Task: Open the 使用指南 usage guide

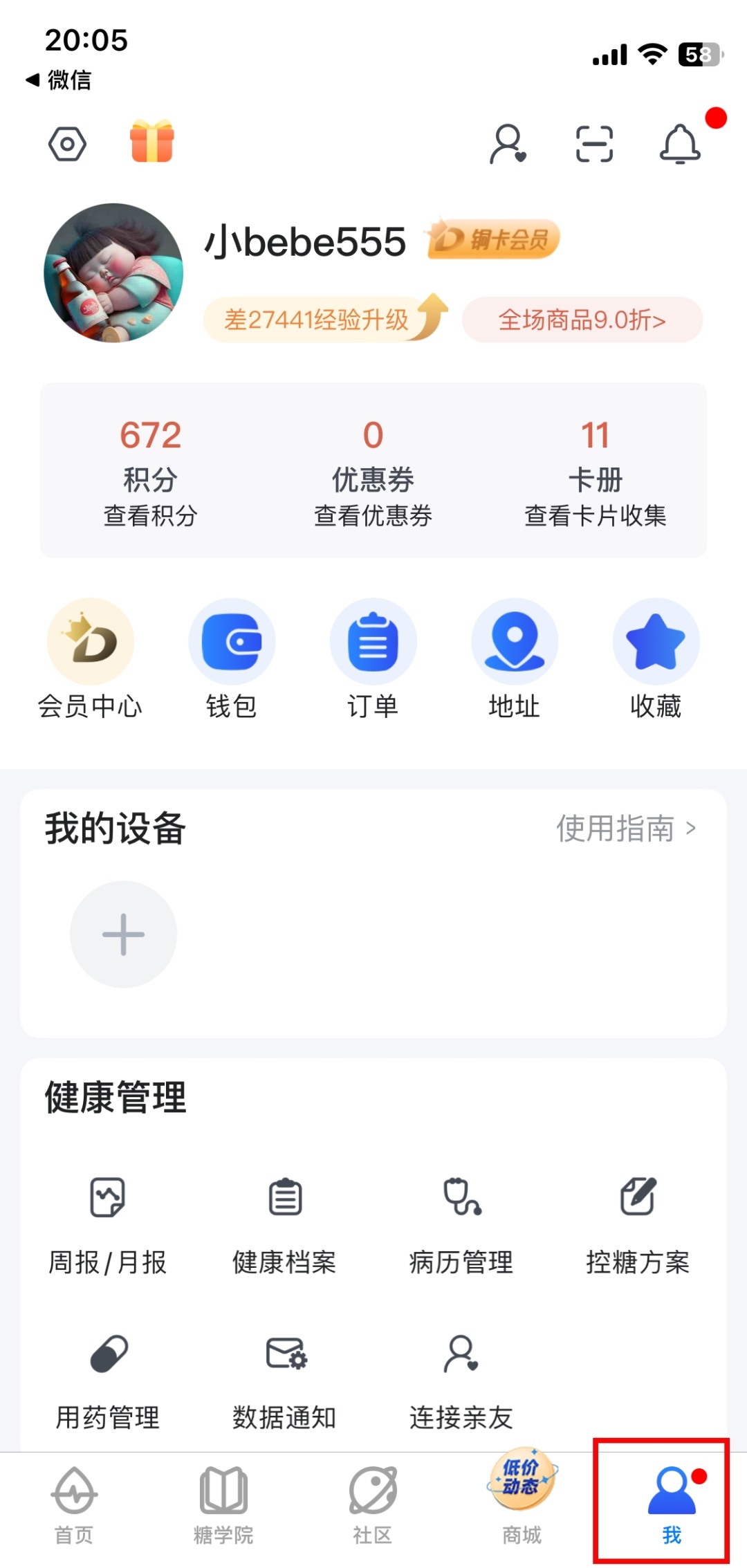Action: pyautogui.click(x=626, y=828)
